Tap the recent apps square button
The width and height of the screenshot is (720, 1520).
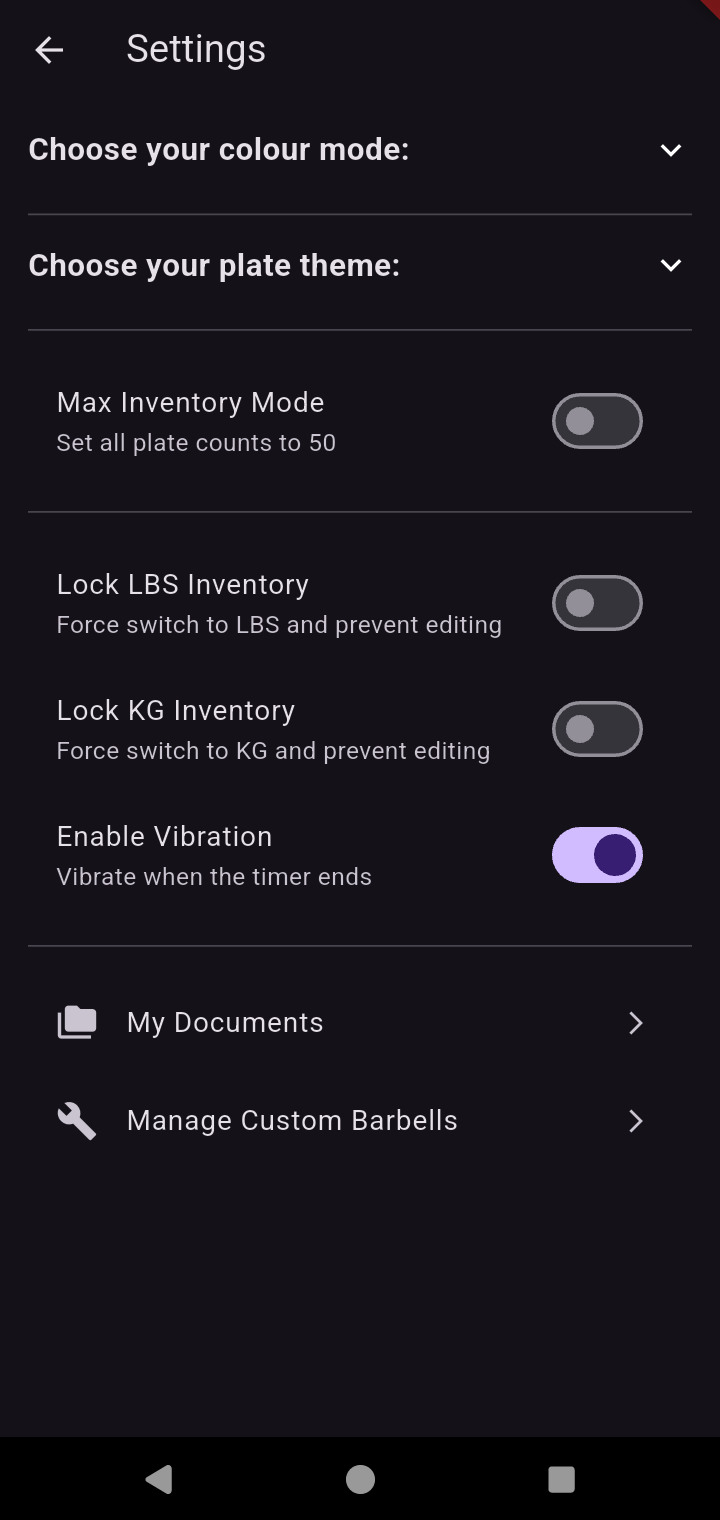click(x=561, y=1479)
